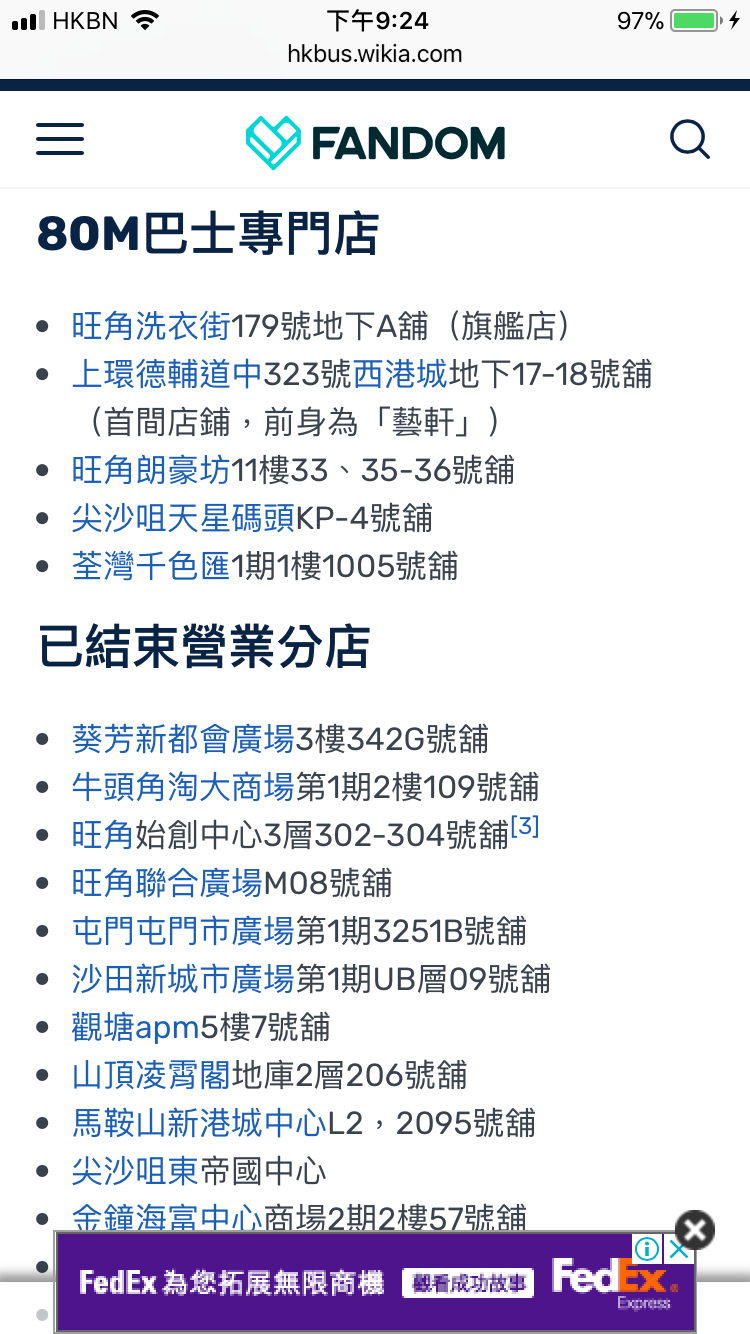Viewport: 750px width, 1334px height.
Task: Open footnote reference [3]
Action: coord(525,827)
